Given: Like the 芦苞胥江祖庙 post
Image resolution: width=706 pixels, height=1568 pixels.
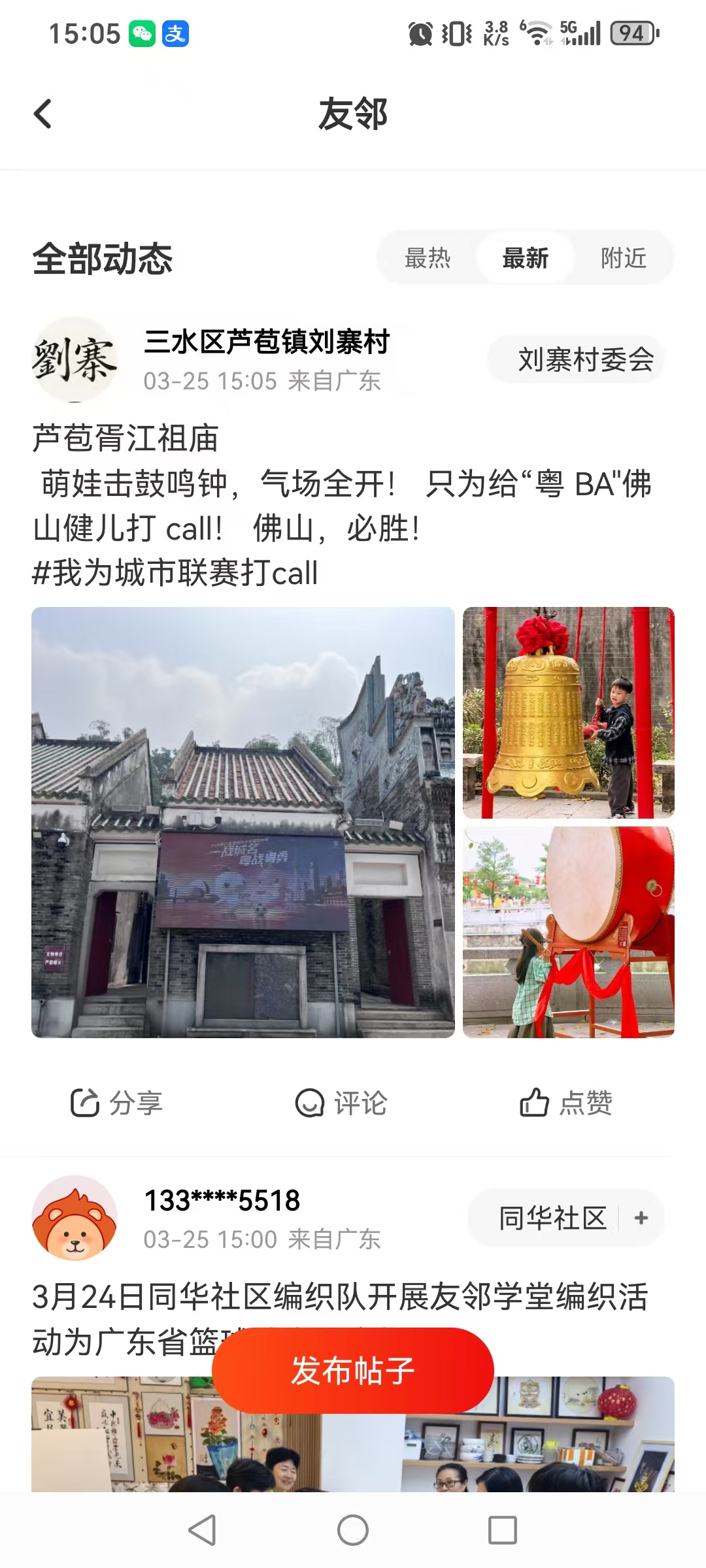Looking at the screenshot, I should coord(566,1103).
